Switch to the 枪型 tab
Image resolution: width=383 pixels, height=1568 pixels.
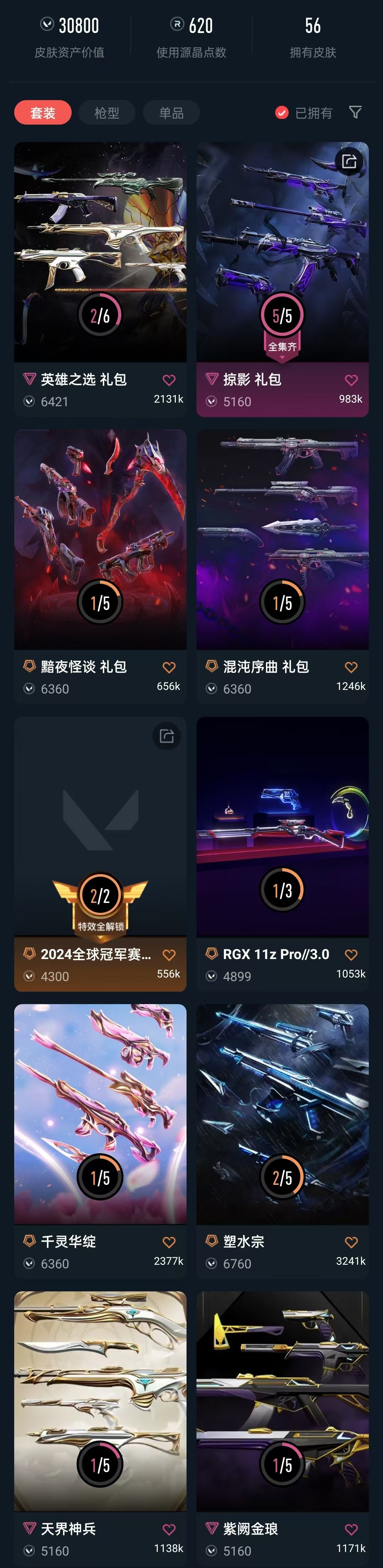107,113
